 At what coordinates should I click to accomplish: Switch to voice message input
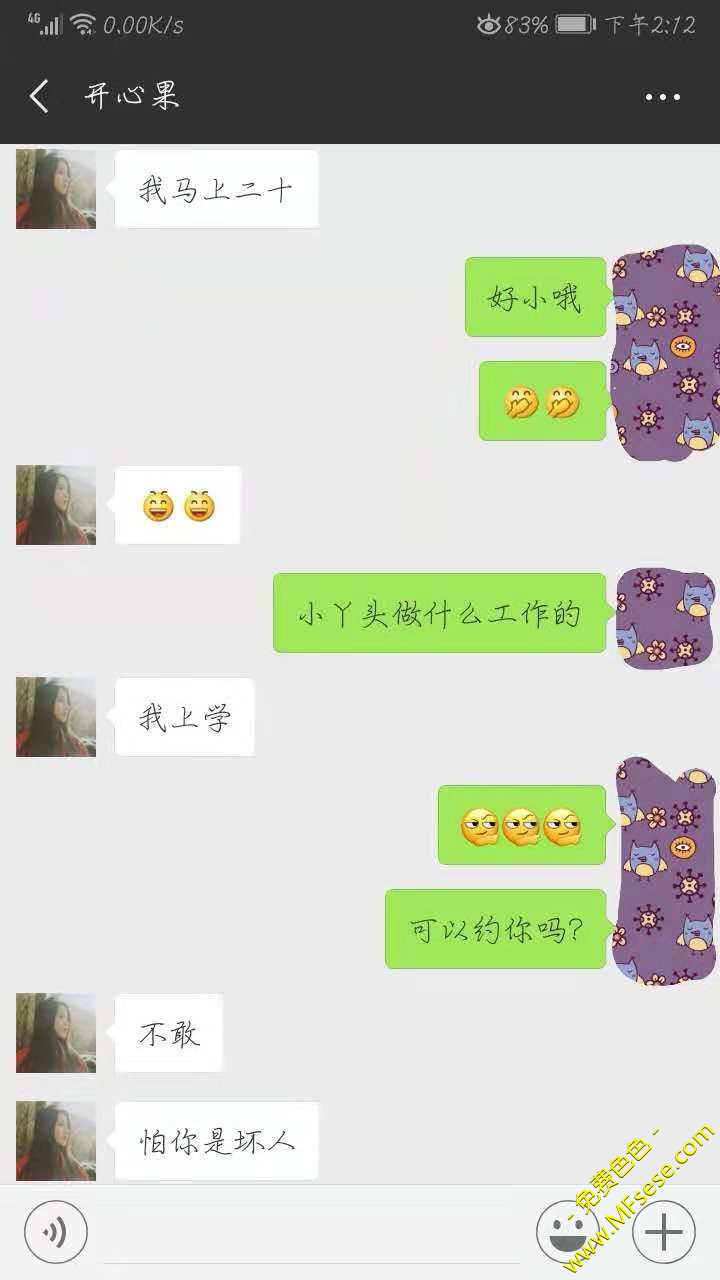56,1232
